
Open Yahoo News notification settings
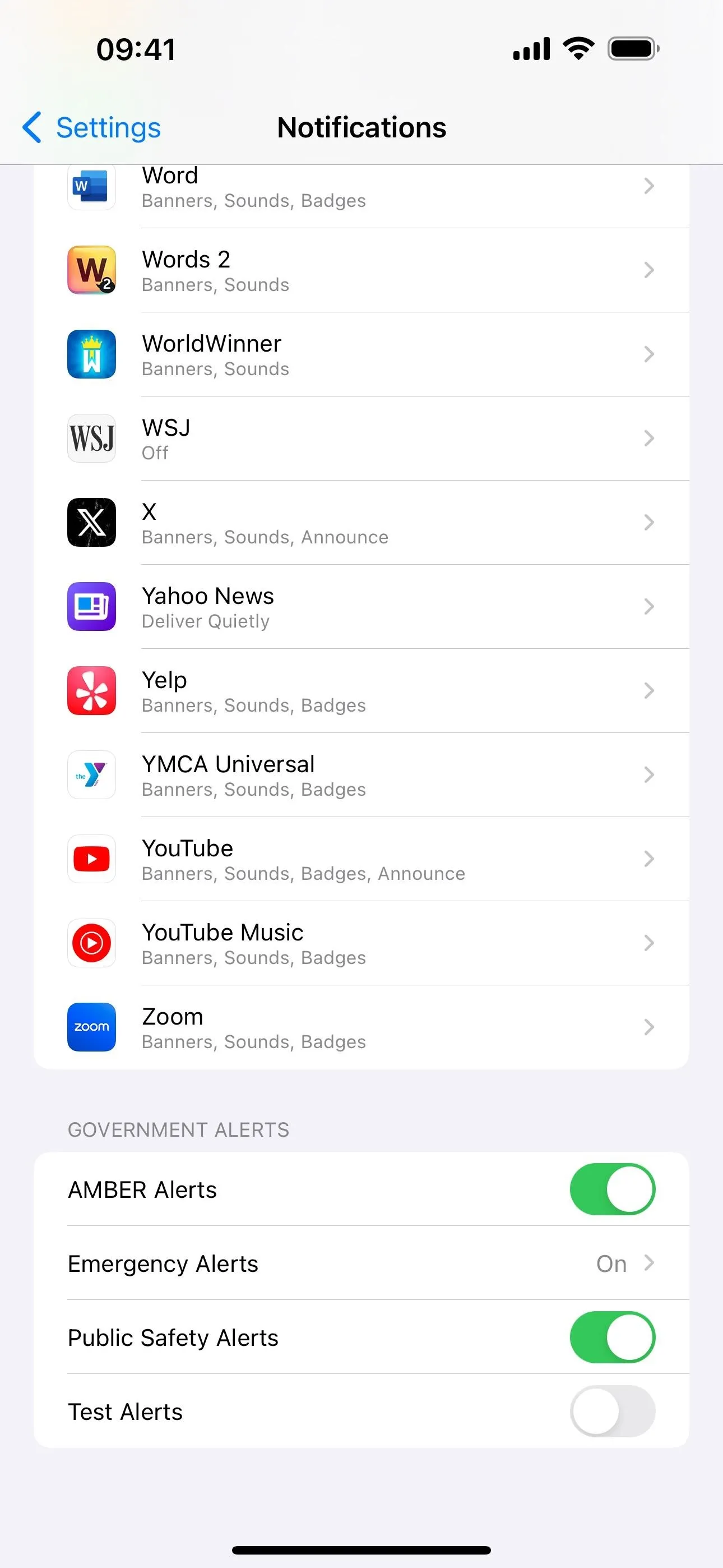pos(361,606)
